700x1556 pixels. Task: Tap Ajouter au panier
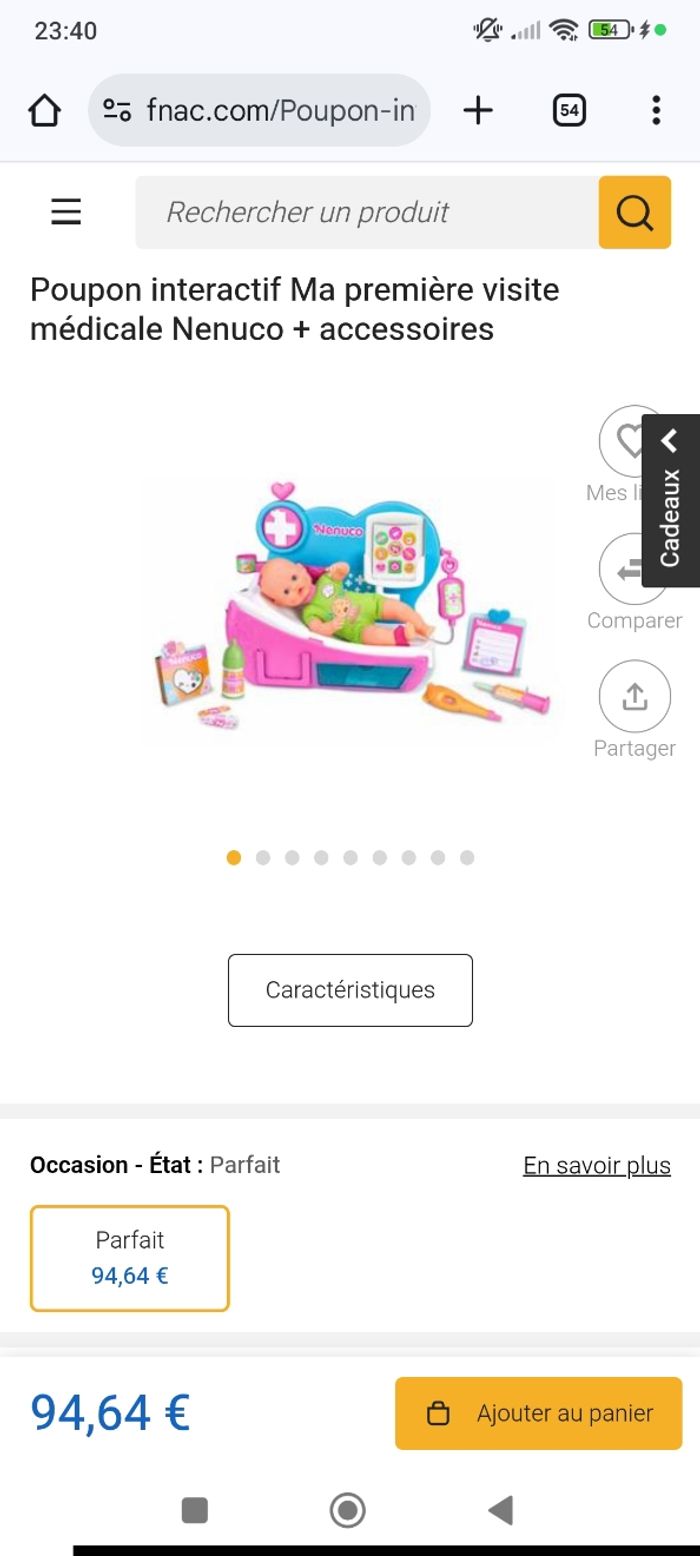tap(538, 1413)
